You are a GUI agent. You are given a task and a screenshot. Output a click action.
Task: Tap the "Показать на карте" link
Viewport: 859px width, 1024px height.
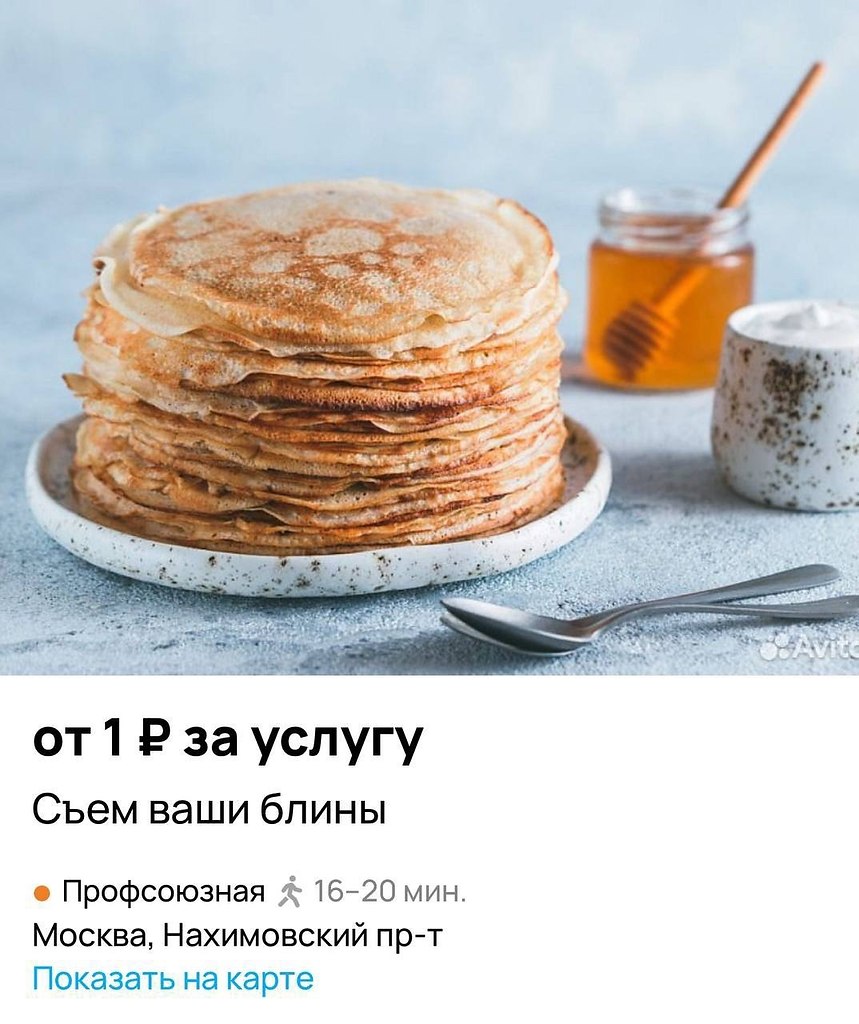tap(173, 978)
